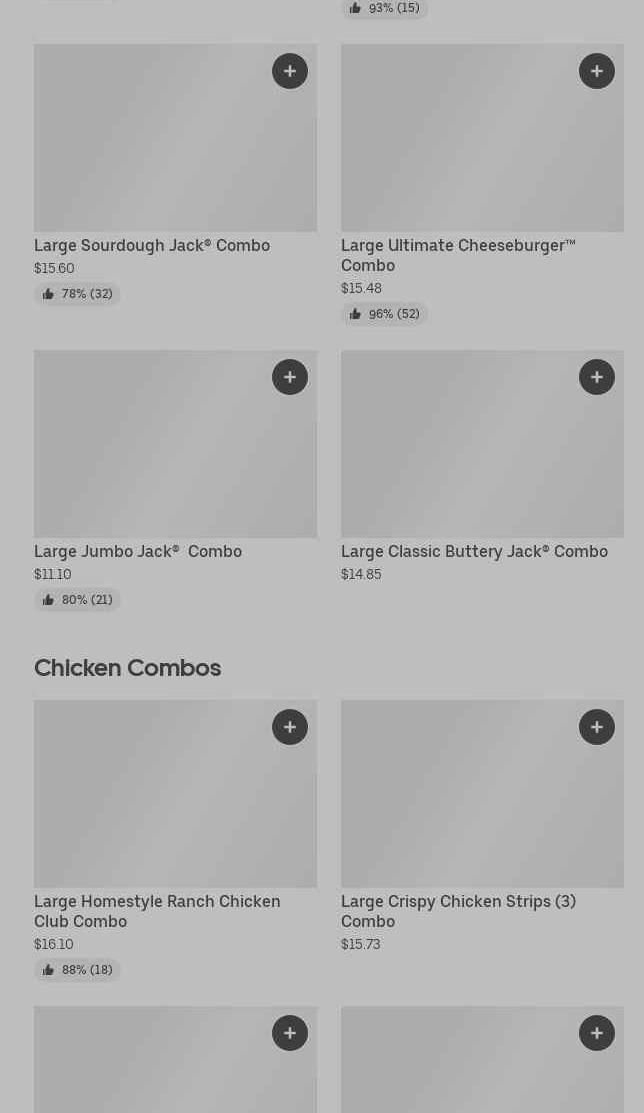Image resolution: width=644 pixels, height=1113 pixels.
Task: Add Large Ultimate Cheeseburger Combo to cart
Action: tap(597, 71)
